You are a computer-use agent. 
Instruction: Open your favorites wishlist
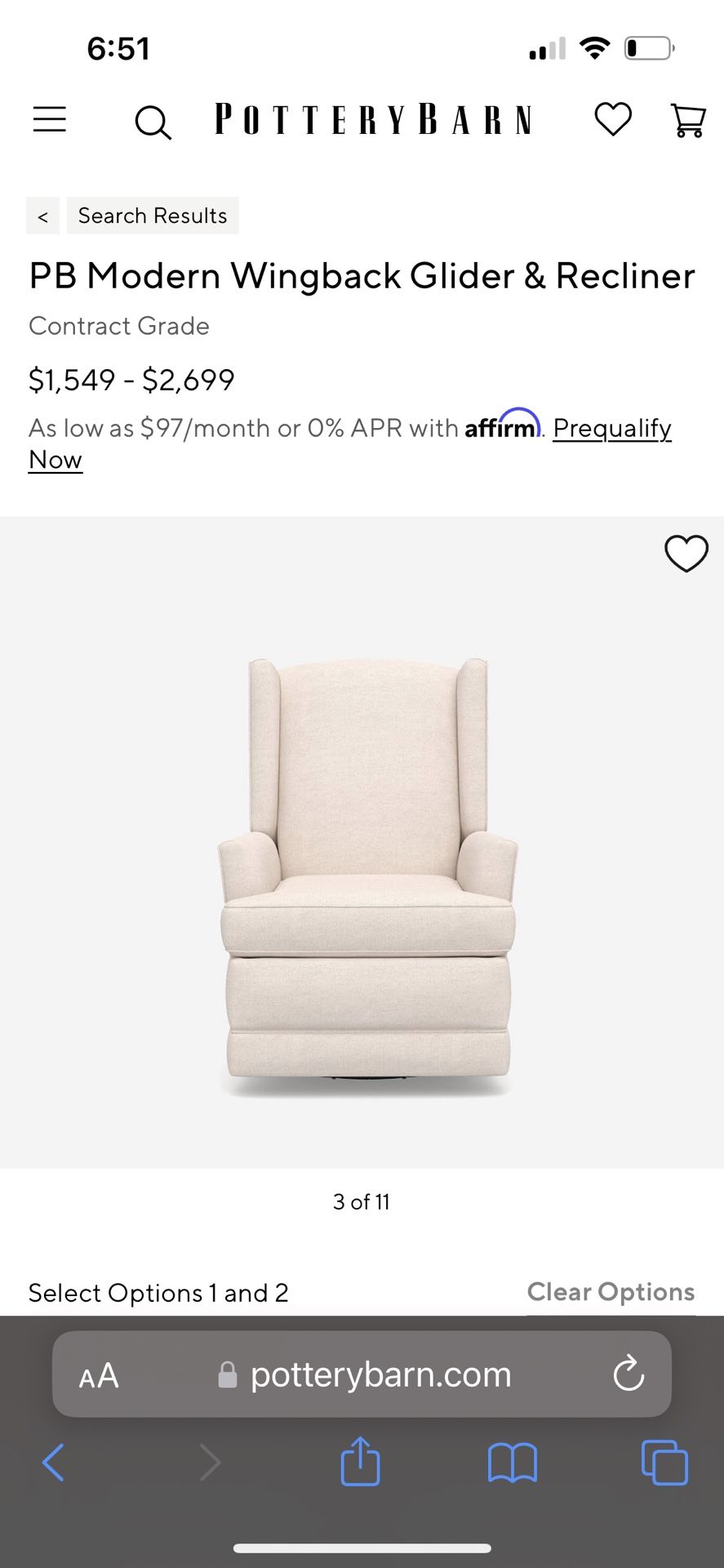[x=612, y=119]
